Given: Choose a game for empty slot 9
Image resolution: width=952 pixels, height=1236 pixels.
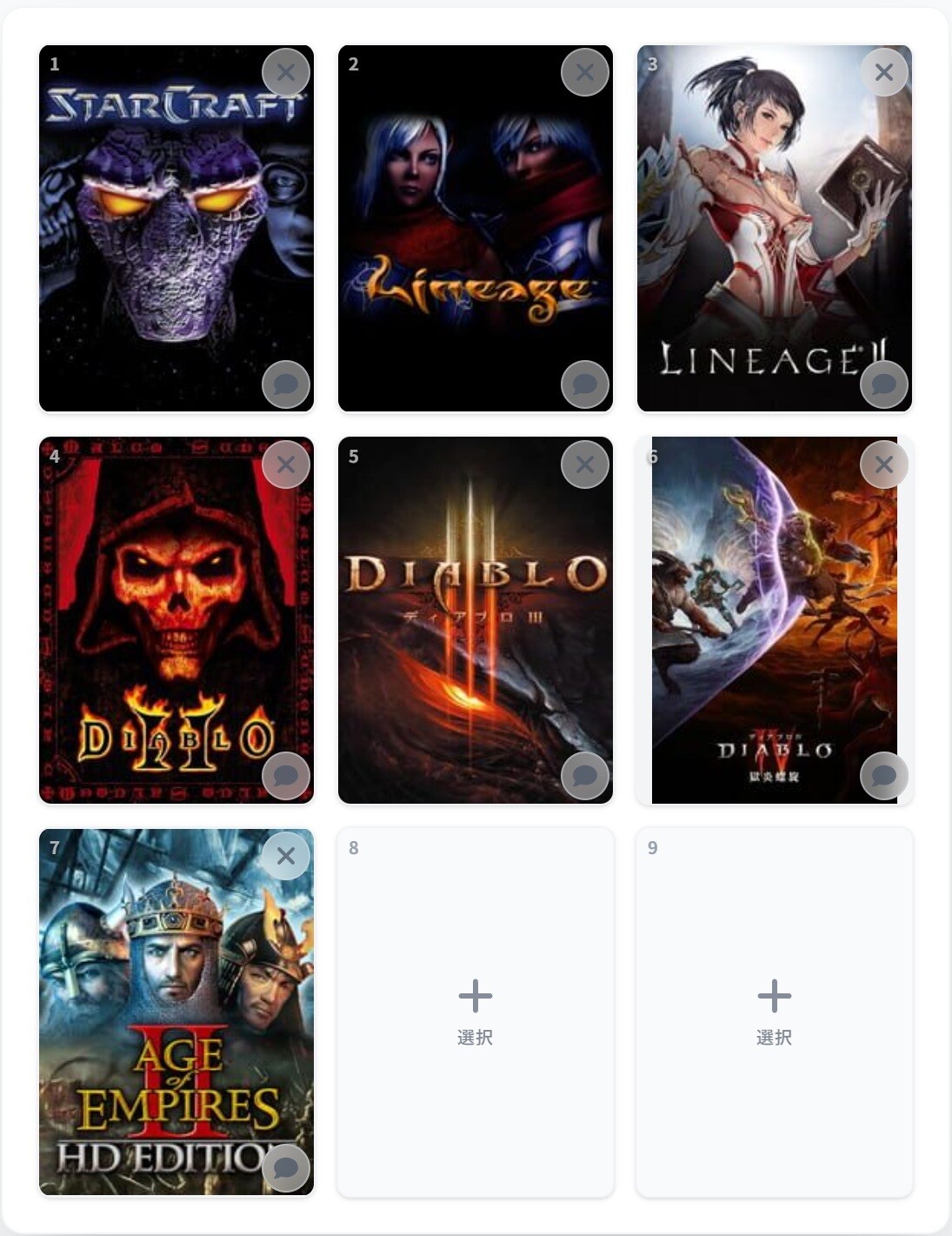Looking at the screenshot, I should [x=775, y=1012].
